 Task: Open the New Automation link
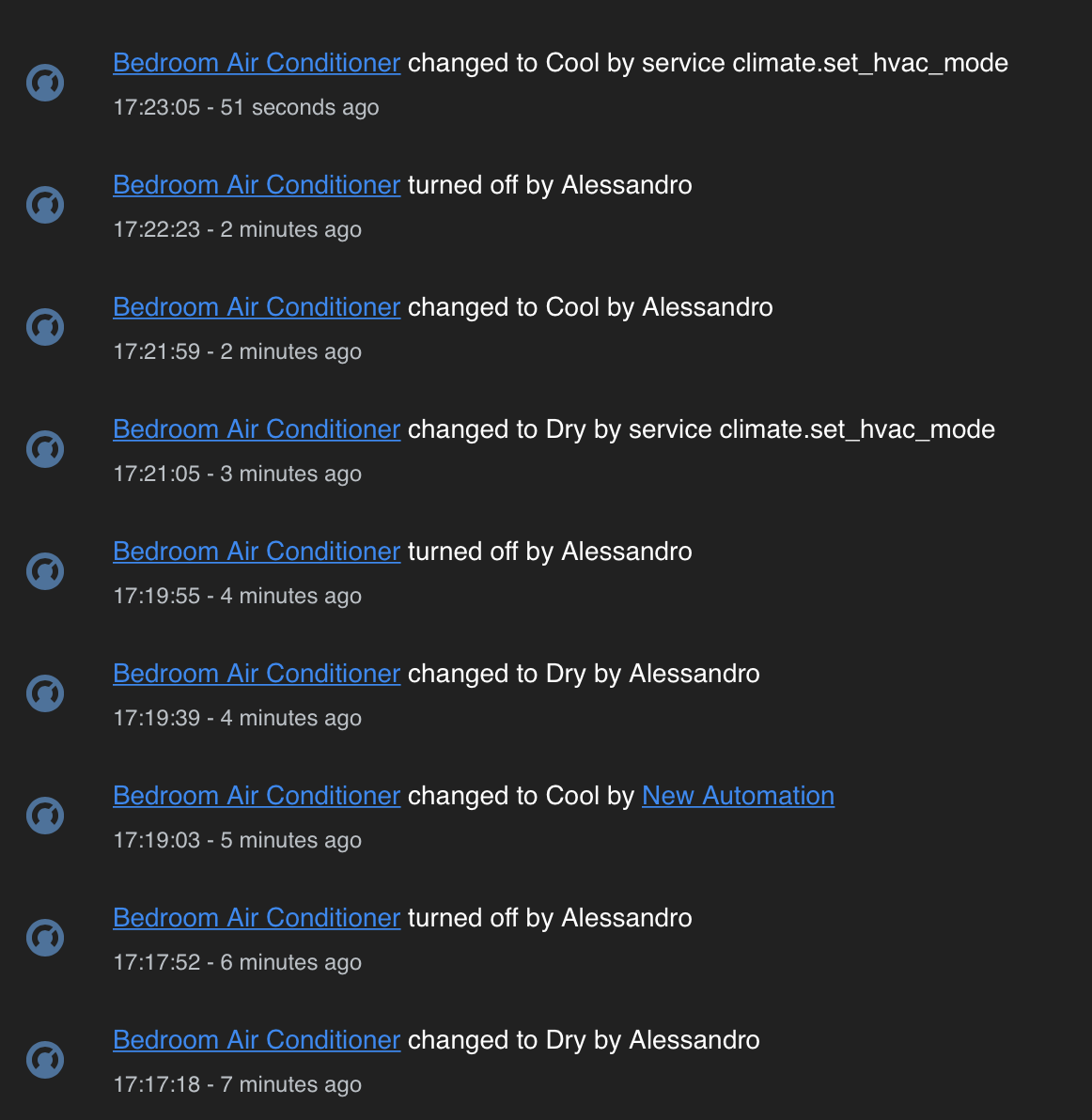[x=738, y=796]
